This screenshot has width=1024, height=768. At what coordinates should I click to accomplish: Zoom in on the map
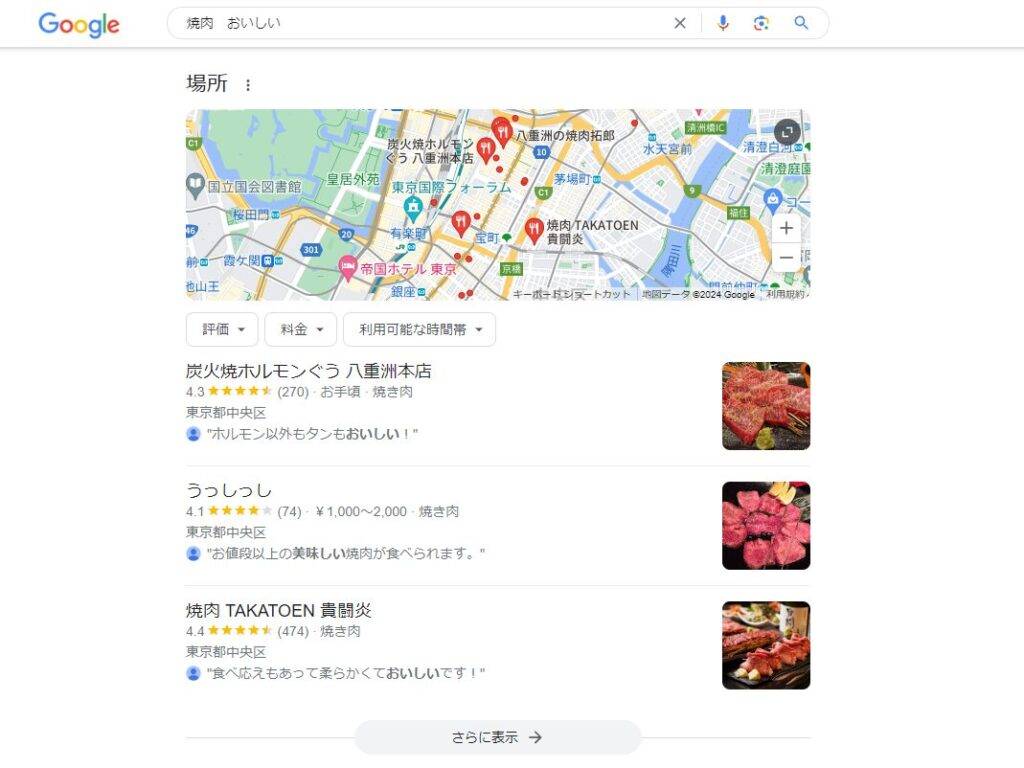coord(786,228)
